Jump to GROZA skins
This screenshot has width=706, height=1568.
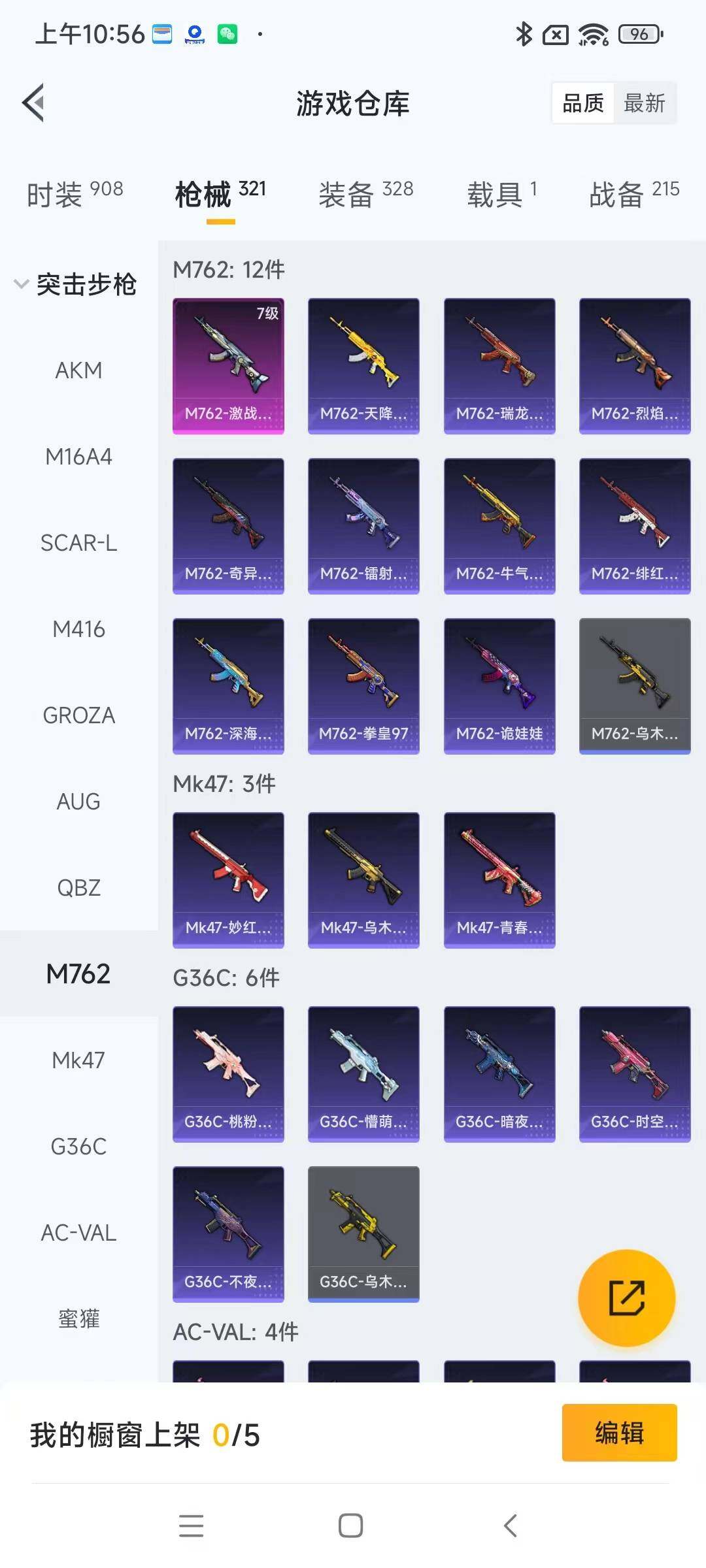click(78, 715)
